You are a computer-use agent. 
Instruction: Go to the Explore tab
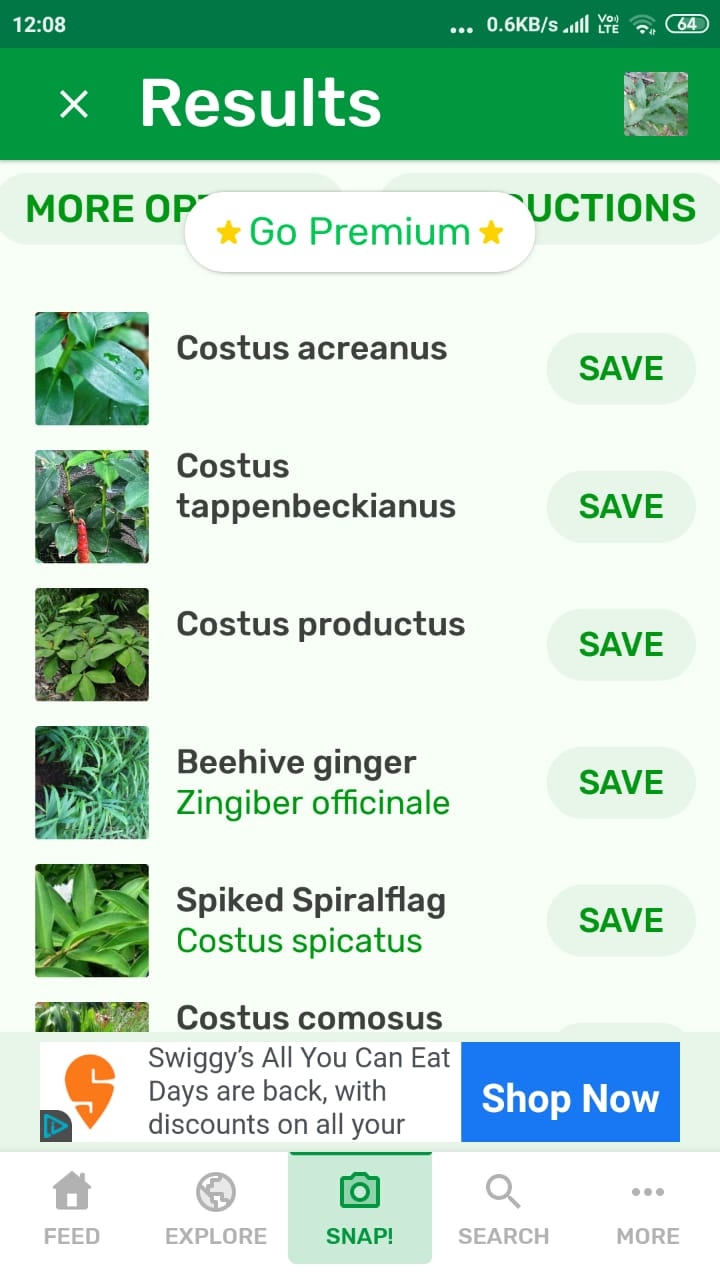[216, 1209]
